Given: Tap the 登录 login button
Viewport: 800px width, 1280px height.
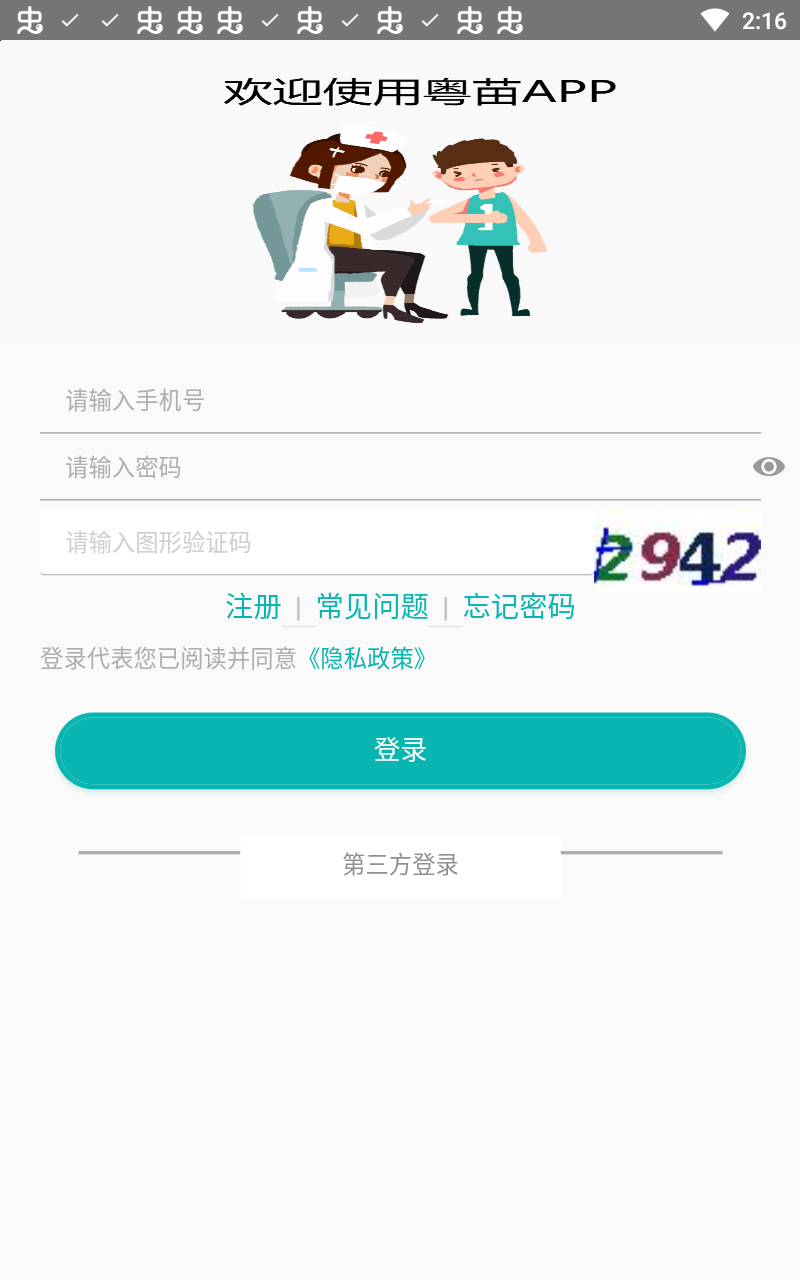Looking at the screenshot, I should click(x=400, y=750).
